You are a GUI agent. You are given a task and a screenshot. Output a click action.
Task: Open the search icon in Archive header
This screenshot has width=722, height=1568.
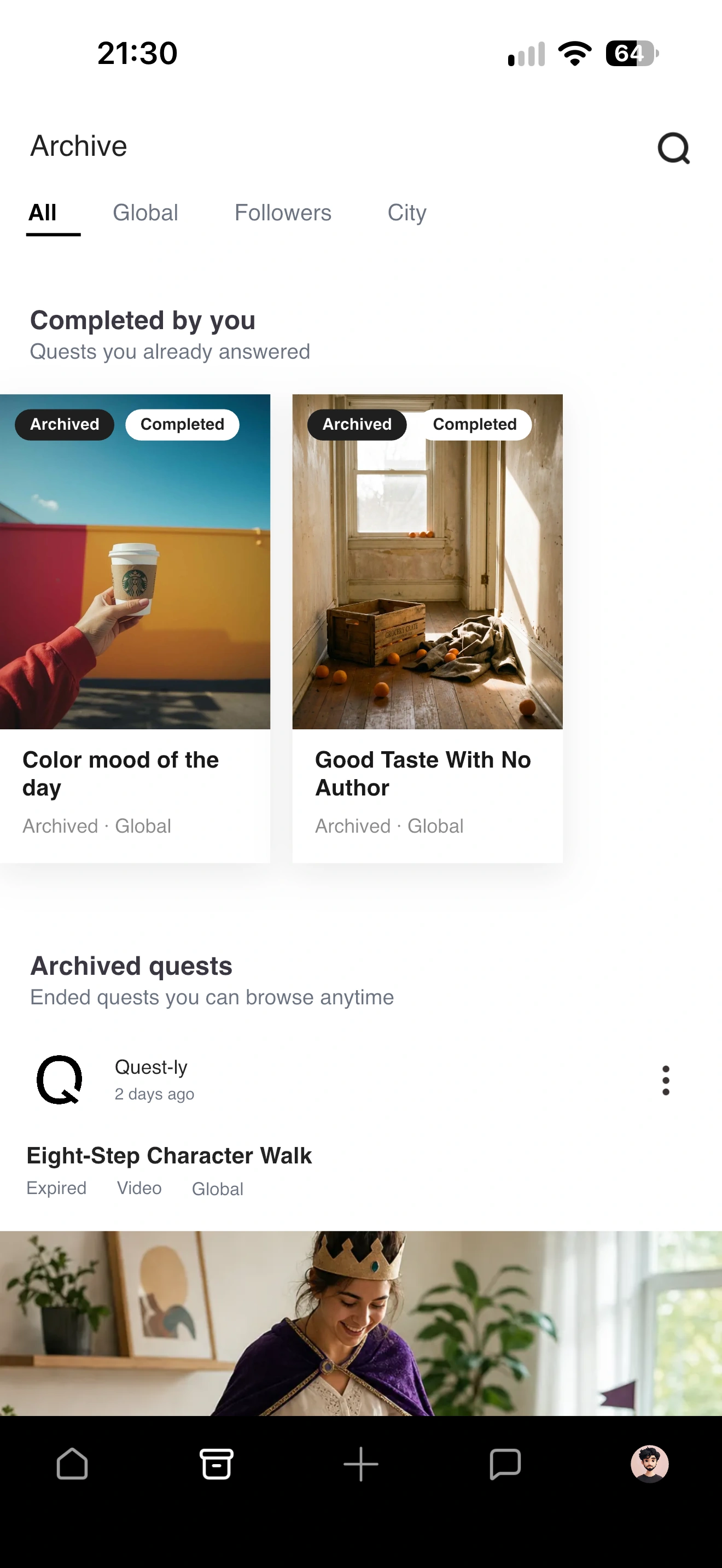point(673,148)
